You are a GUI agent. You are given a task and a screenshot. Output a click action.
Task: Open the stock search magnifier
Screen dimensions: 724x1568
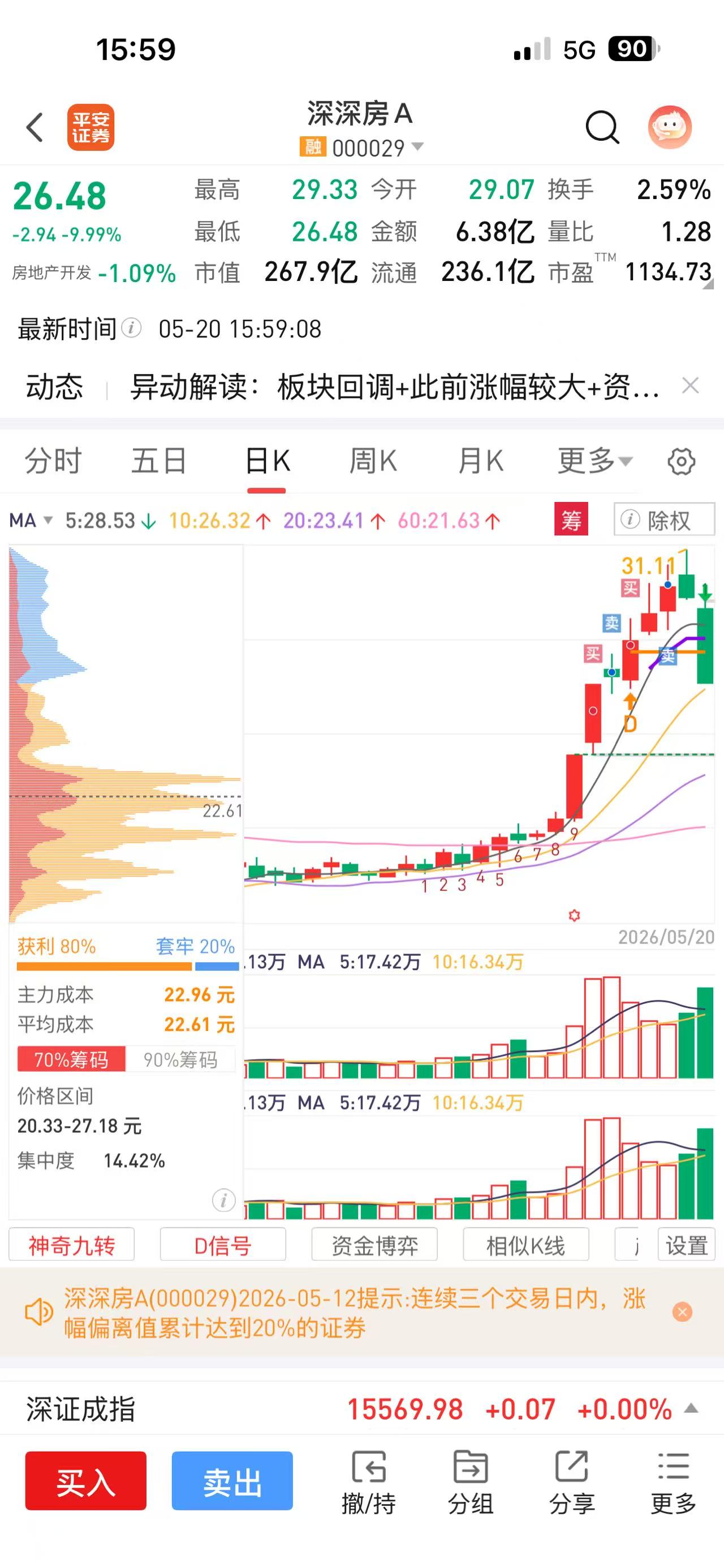point(602,127)
